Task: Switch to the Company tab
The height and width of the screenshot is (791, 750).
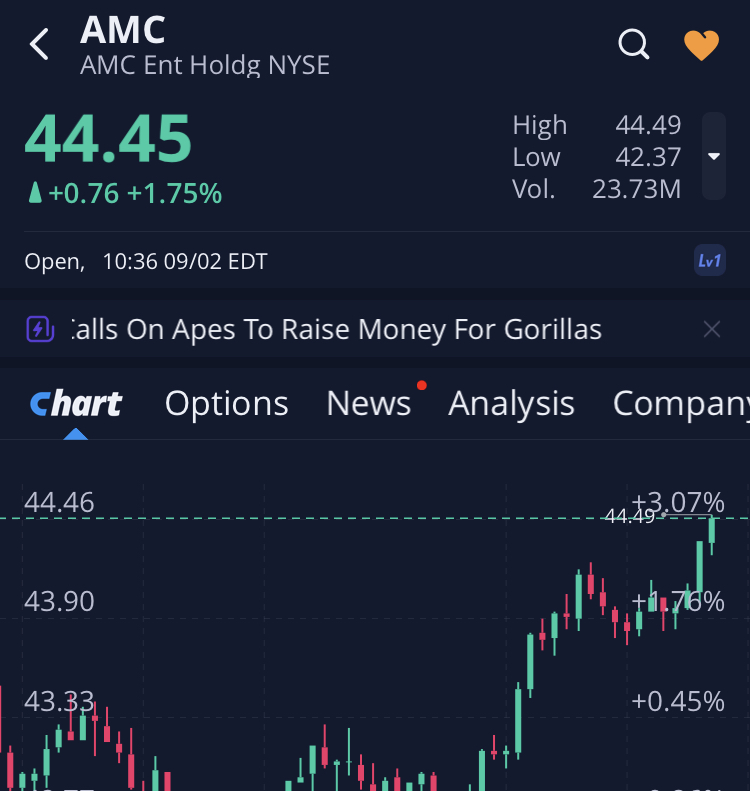Action: pyautogui.click(x=680, y=404)
